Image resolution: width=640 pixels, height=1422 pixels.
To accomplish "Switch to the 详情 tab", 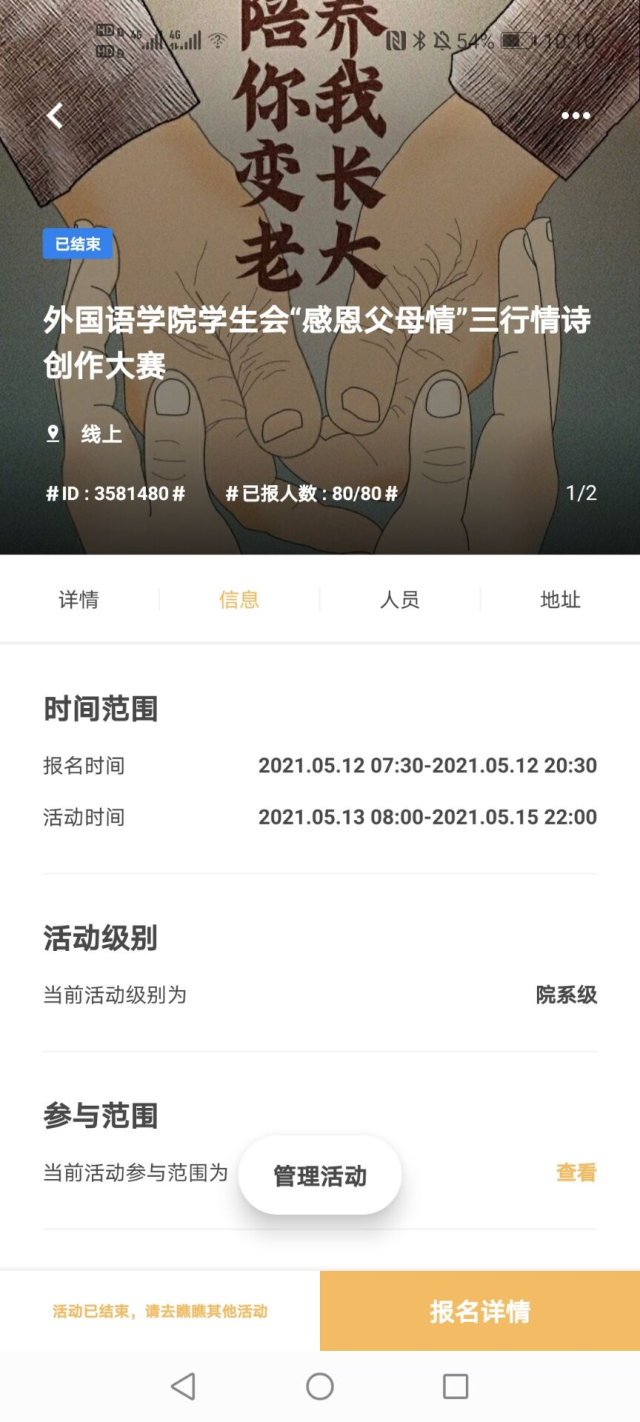I will pos(79,600).
